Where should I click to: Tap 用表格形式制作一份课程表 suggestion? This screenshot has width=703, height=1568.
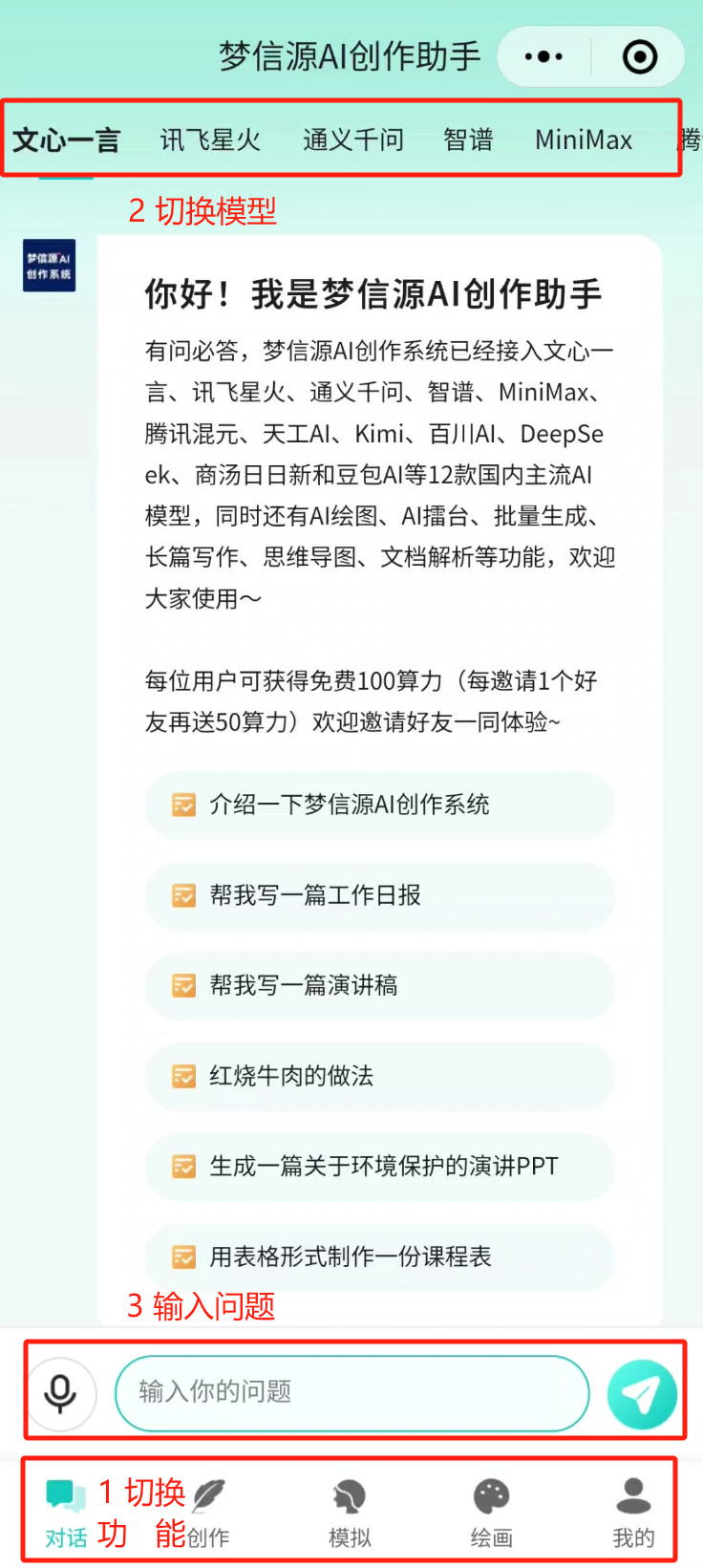tap(379, 1256)
